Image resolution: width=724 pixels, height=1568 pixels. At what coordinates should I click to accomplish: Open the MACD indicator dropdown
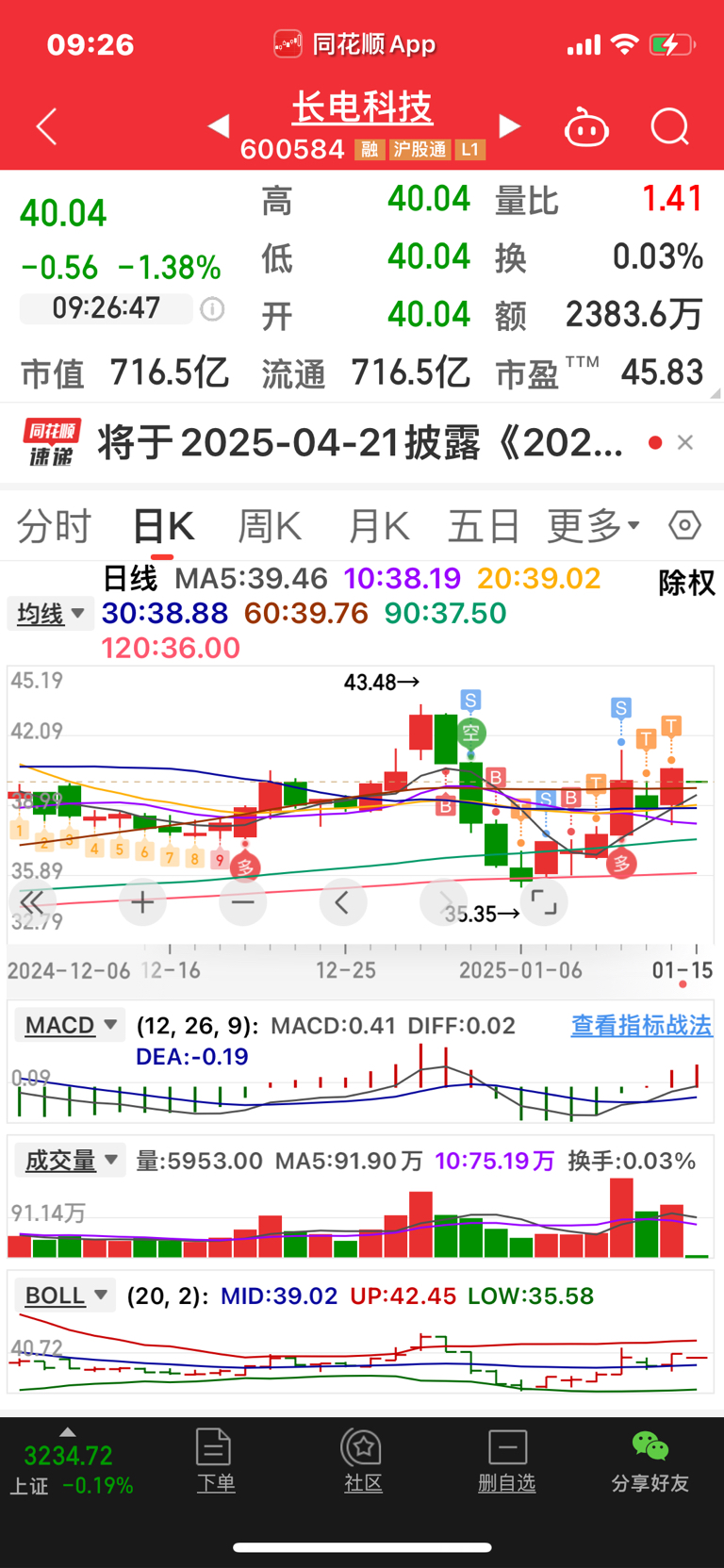coord(70,1025)
